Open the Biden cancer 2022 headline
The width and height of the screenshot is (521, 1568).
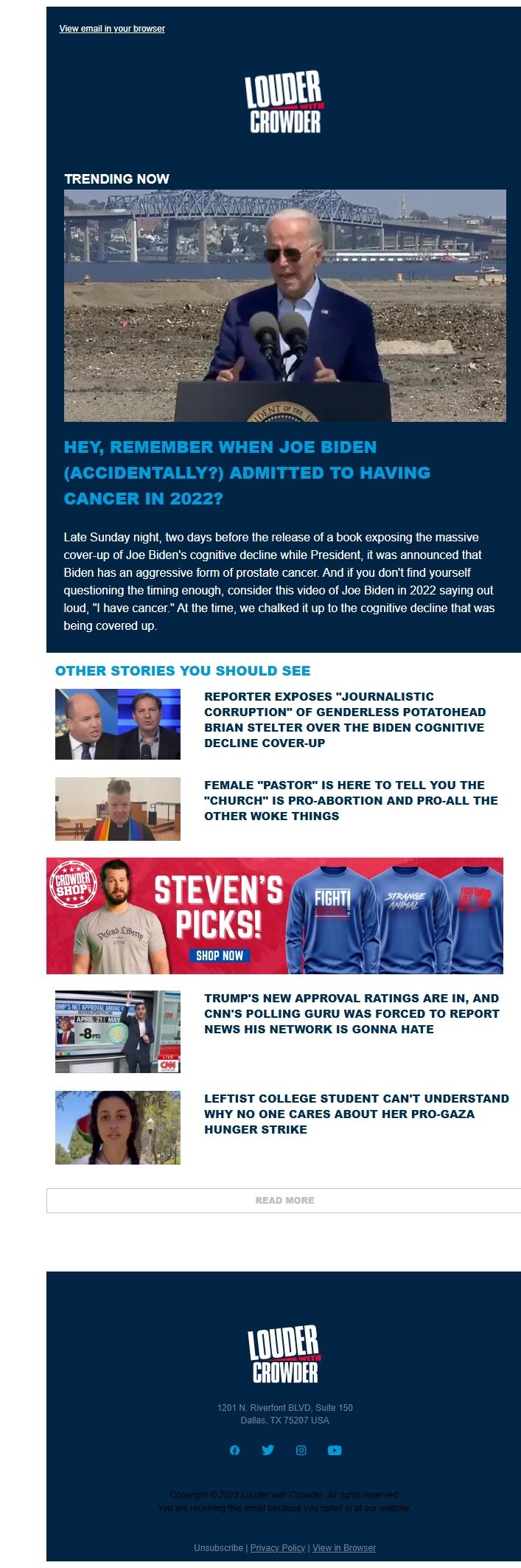point(247,473)
